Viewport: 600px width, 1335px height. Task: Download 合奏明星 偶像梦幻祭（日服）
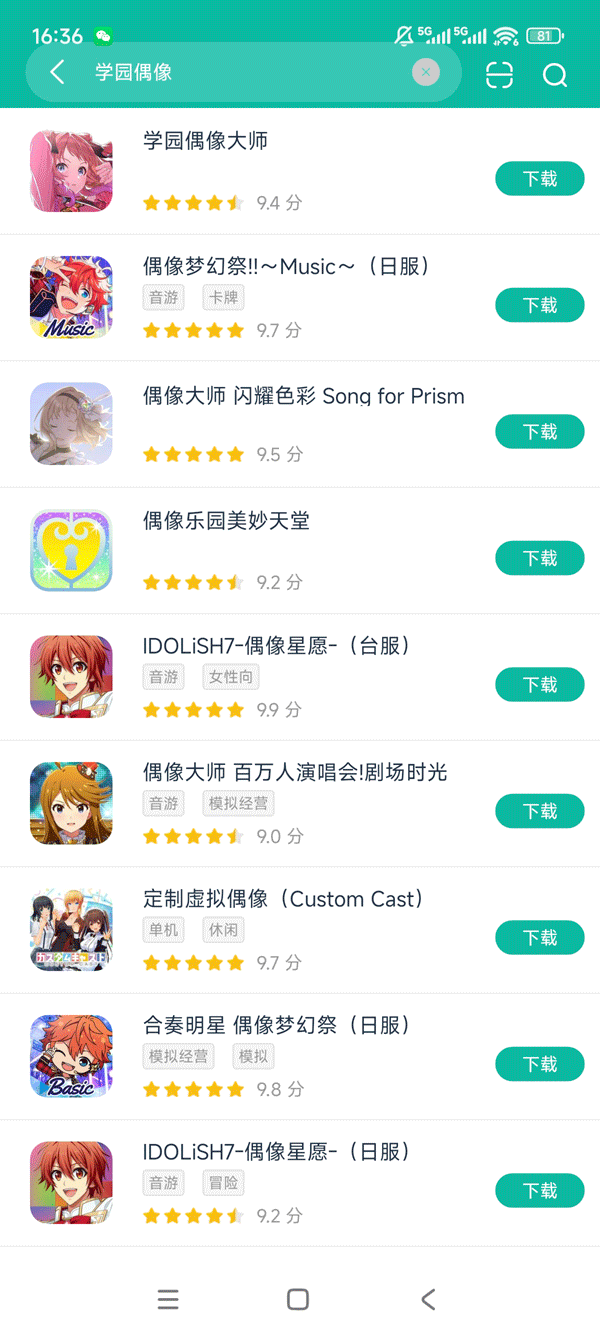click(x=539, y=1064)
